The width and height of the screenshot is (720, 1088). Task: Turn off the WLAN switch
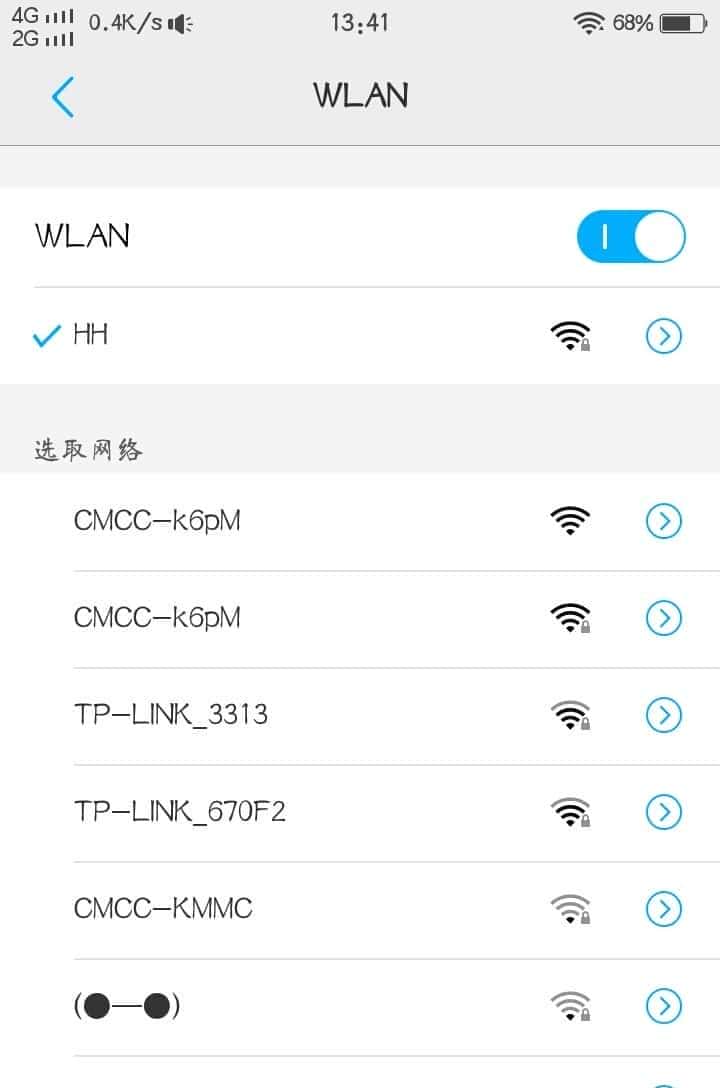tap(630, 236)
